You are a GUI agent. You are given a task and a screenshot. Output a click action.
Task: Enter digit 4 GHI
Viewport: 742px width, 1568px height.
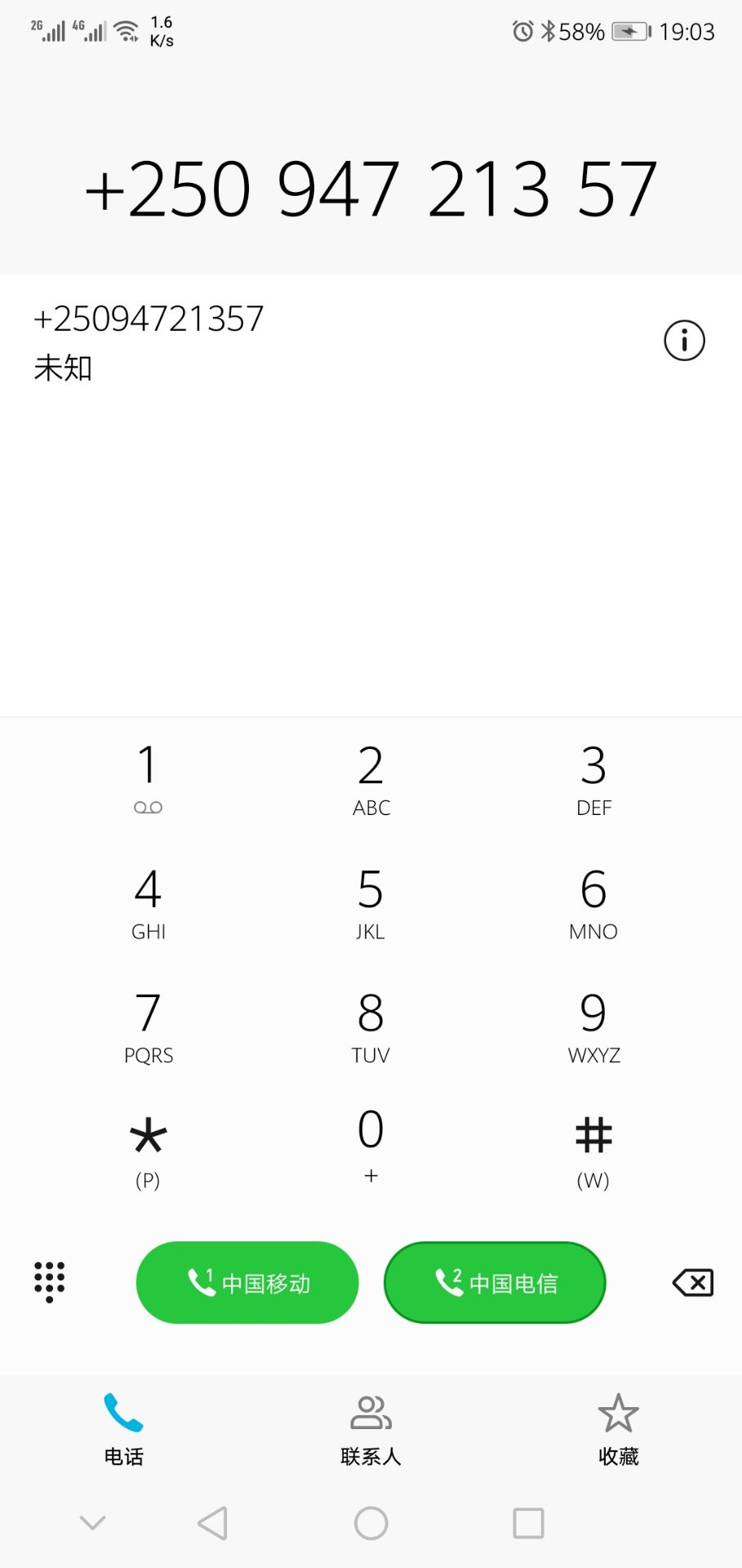coord(148,902)
